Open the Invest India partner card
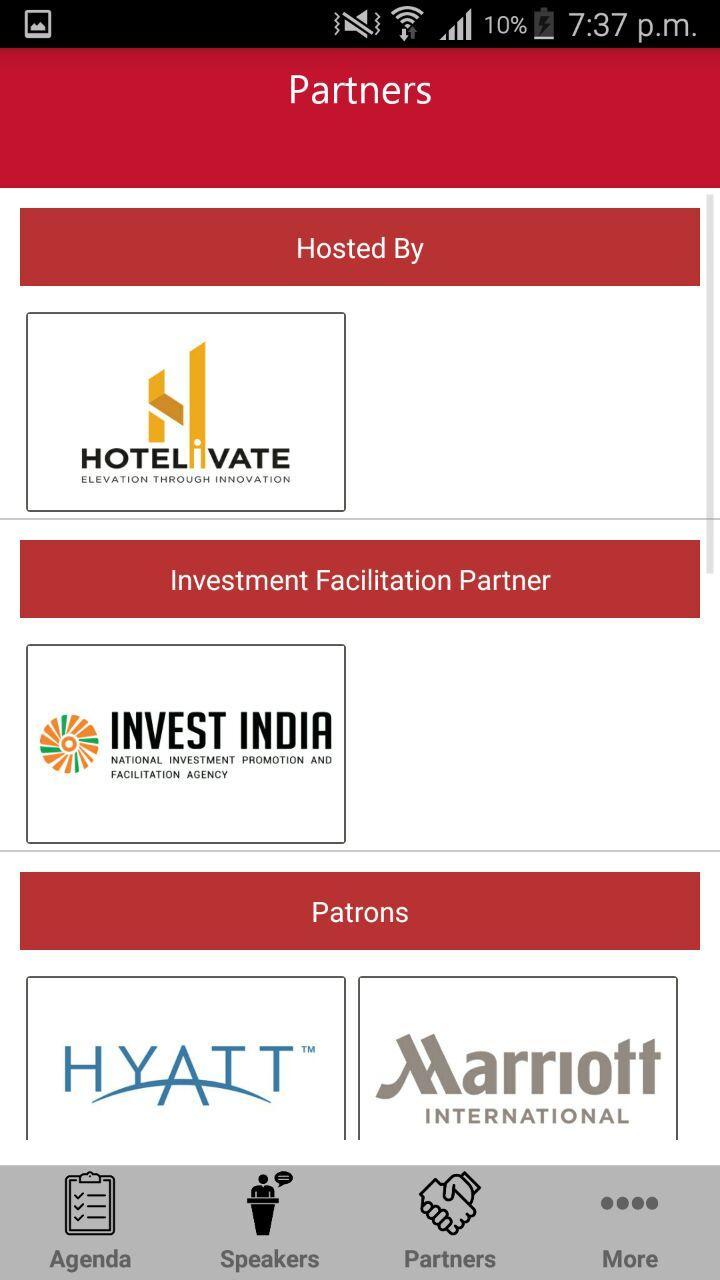The width and height of the screenshot is (720, 1280). point(186,744)
